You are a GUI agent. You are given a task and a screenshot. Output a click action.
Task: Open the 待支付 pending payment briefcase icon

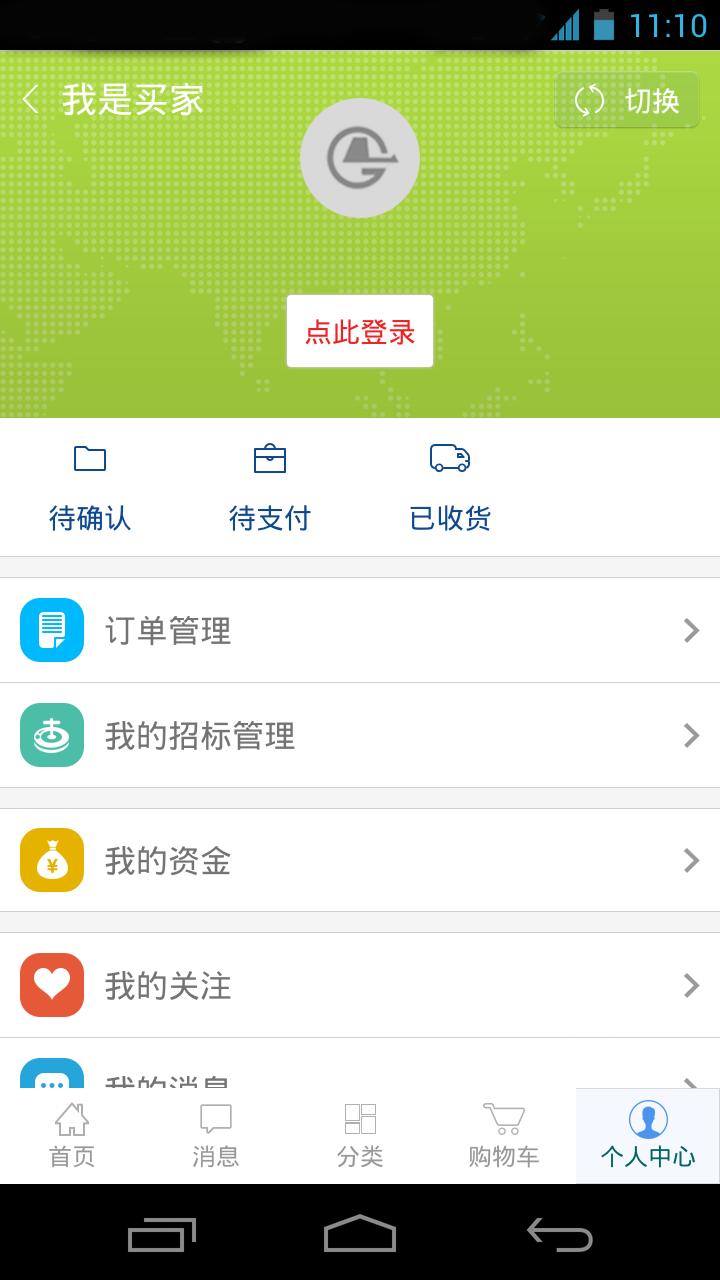pyautogui.click(x=269, y=458)
